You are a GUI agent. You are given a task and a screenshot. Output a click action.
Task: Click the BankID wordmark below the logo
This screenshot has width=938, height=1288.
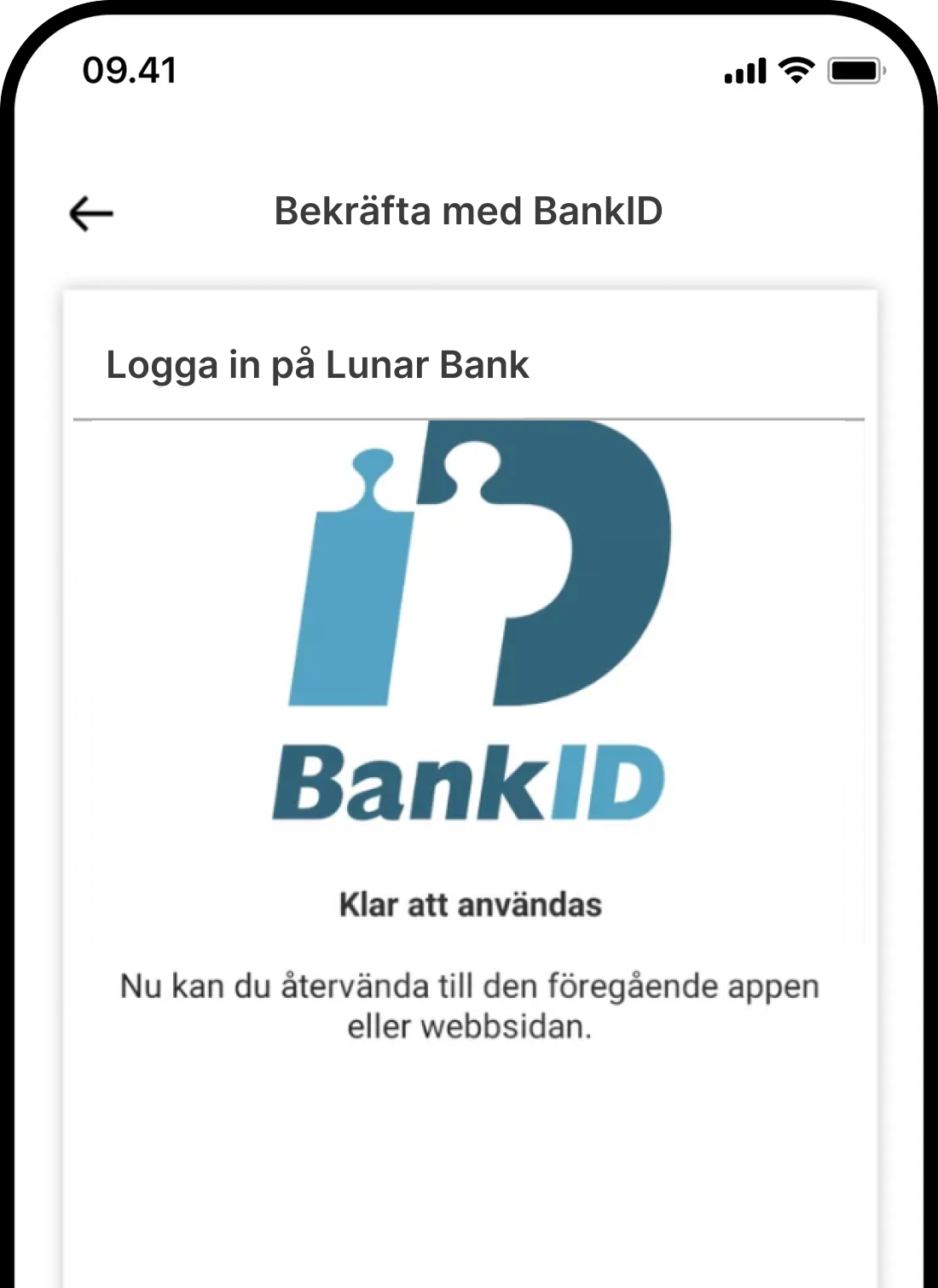(469, 780)
